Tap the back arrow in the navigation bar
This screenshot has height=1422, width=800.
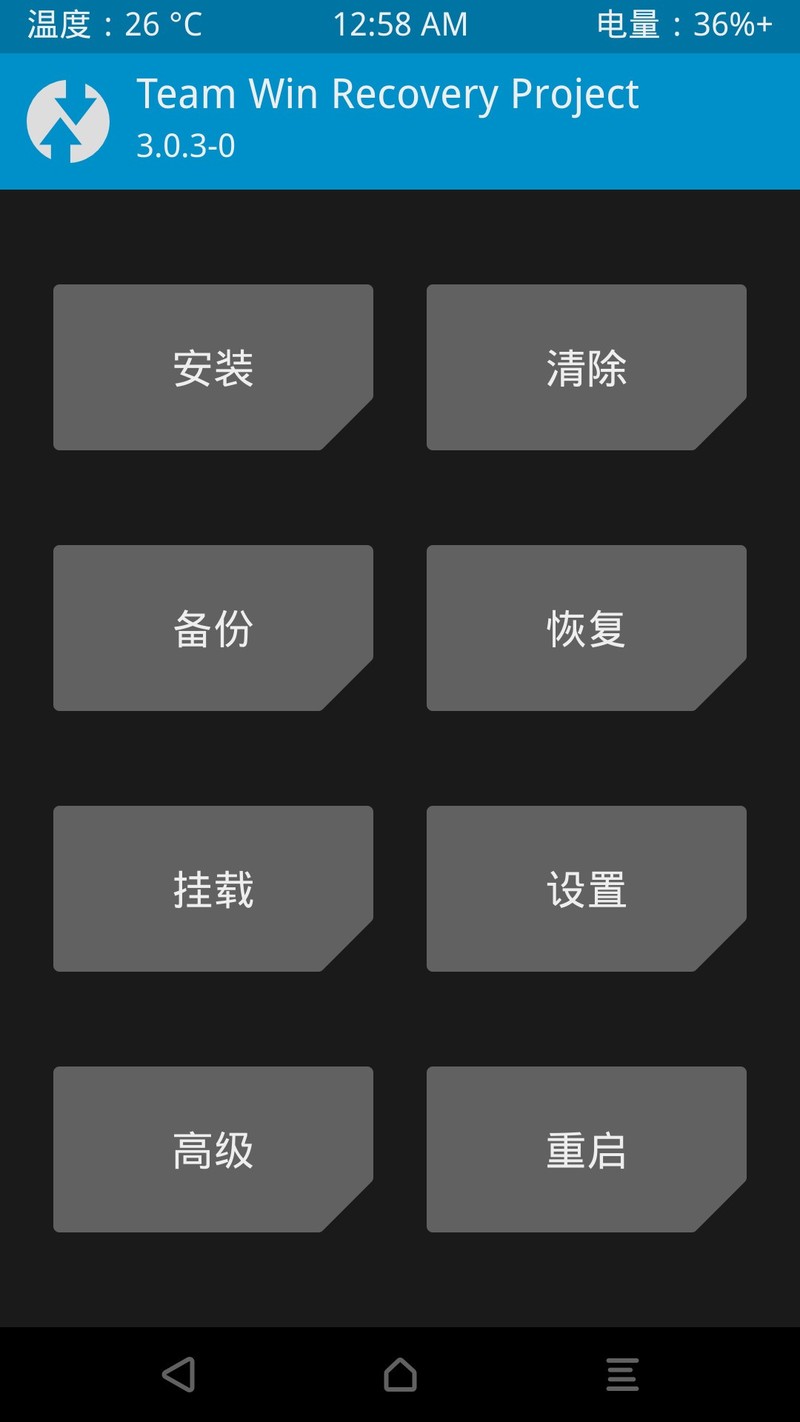pyautogui.click(x=178, y=1374)
